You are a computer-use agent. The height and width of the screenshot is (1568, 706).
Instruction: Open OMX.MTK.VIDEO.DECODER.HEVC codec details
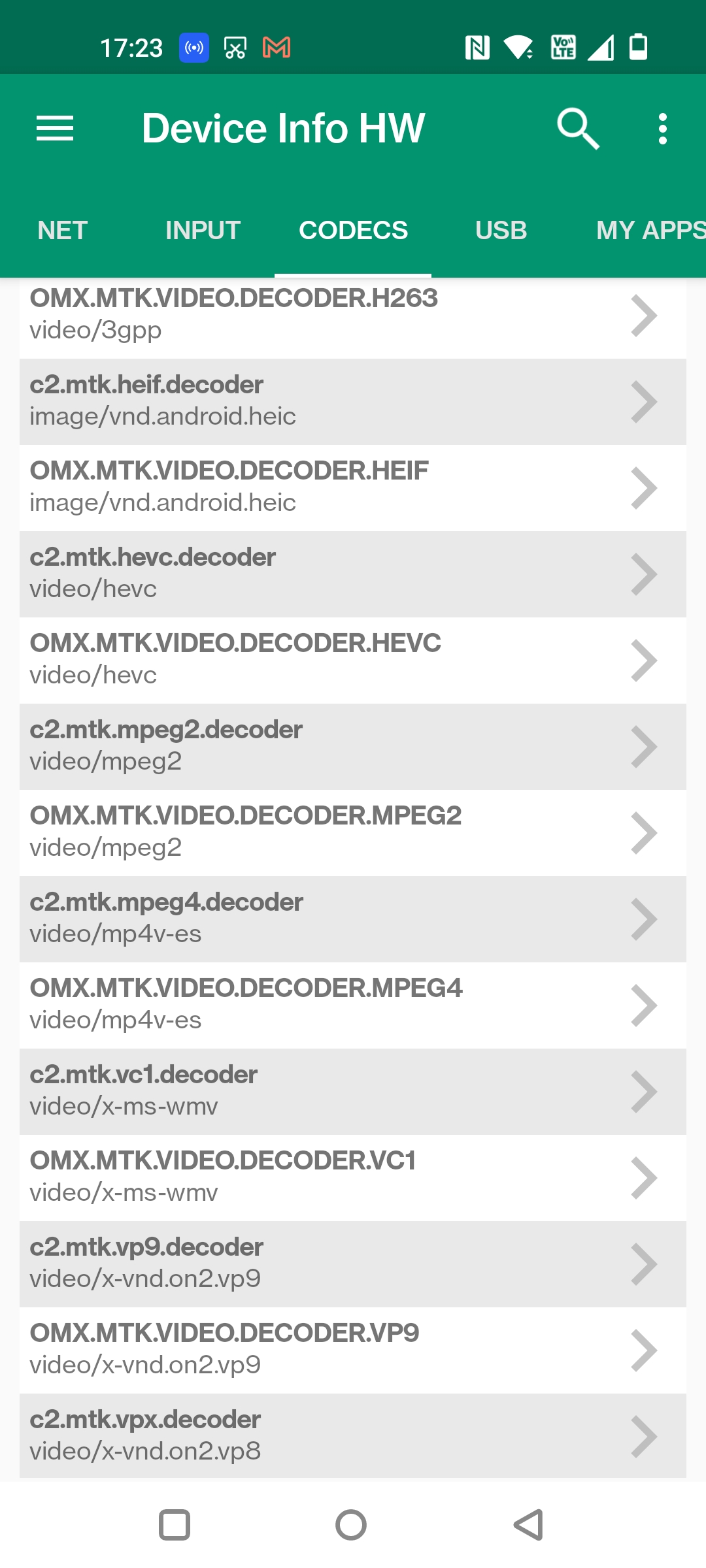[353, 661]
